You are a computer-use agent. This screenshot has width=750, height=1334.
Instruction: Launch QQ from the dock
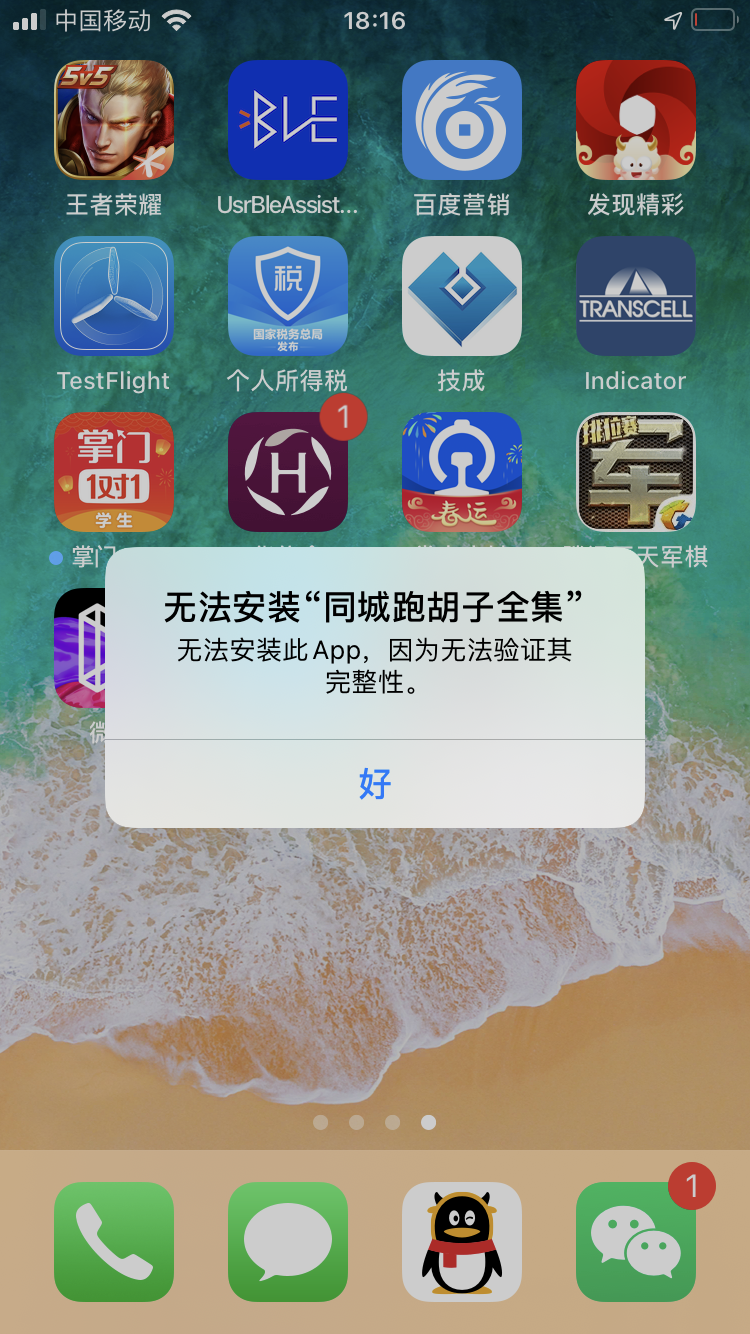click(462, 1242)
